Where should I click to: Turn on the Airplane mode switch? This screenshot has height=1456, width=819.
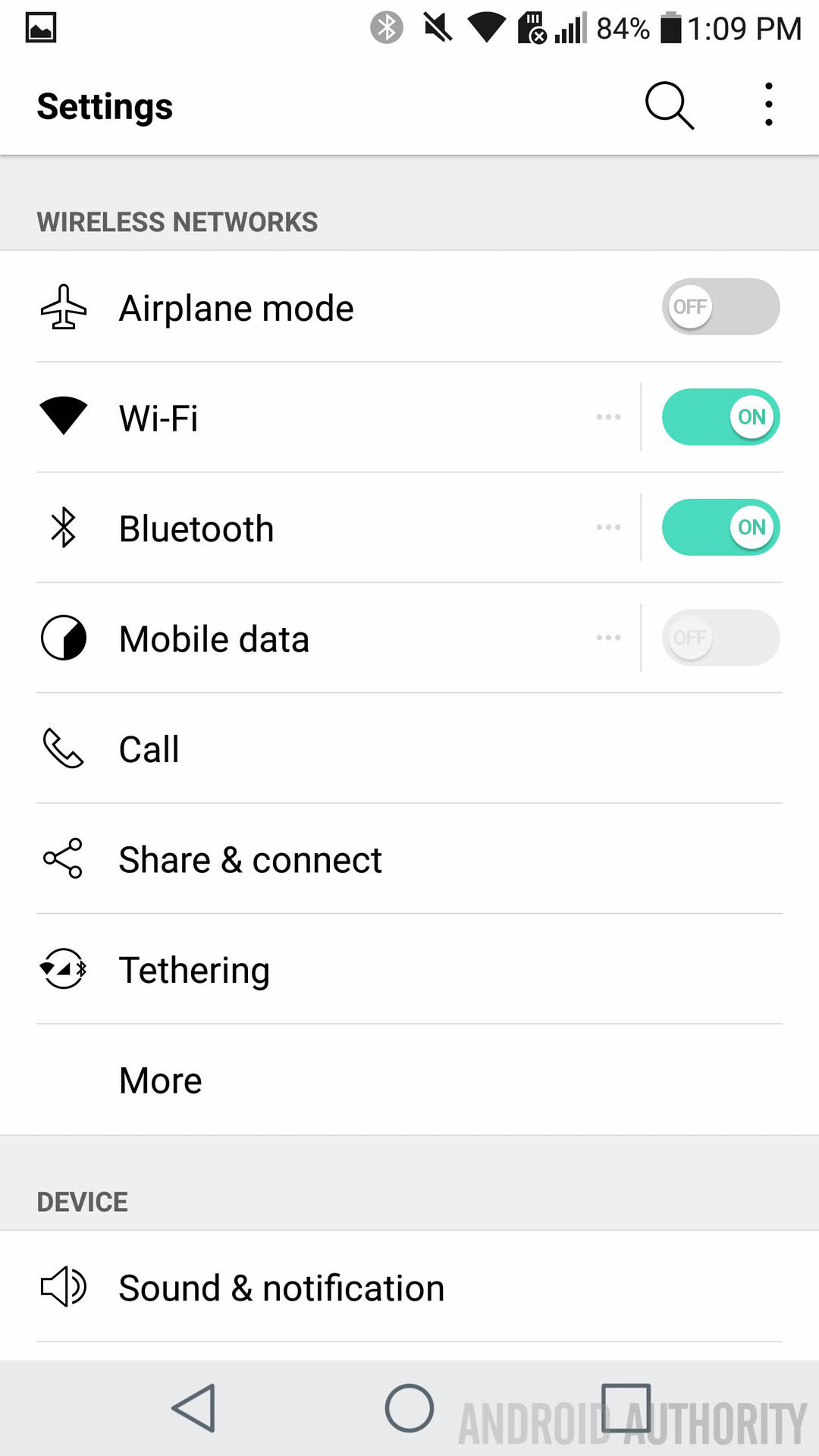click(720, 307)
